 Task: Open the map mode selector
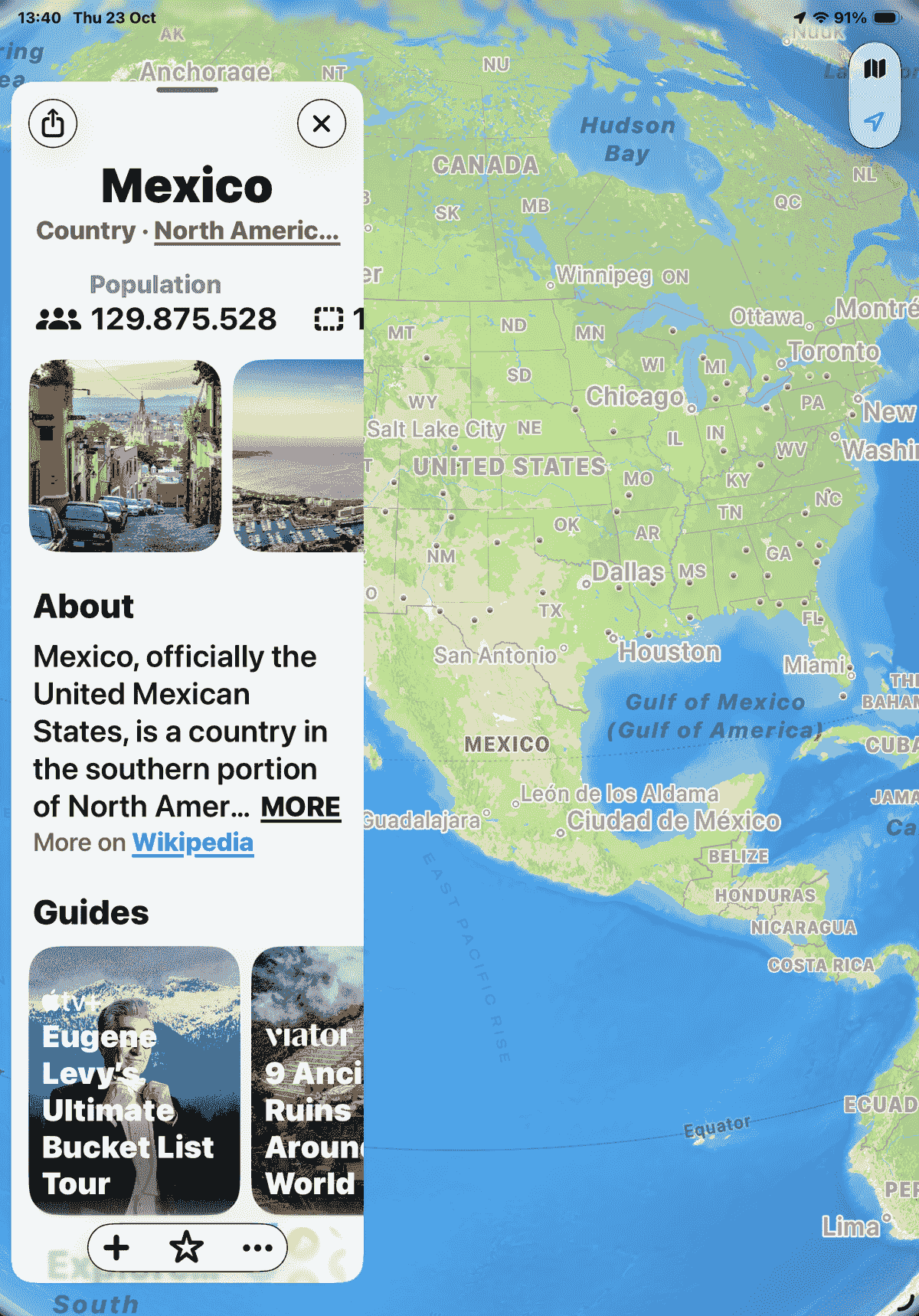(x=875, y=69)
